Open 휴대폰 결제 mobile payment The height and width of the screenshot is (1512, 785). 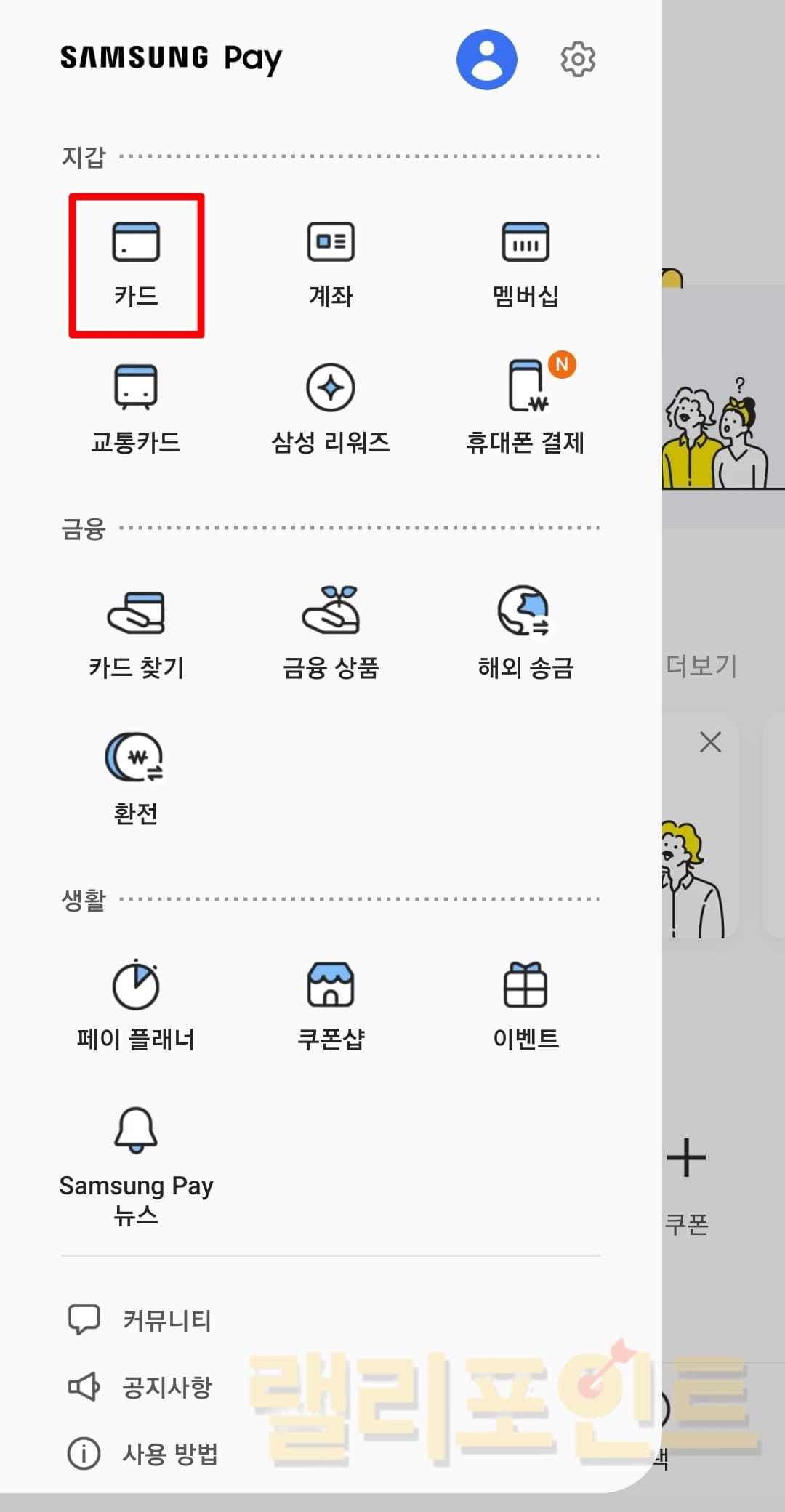pos(526,409)
